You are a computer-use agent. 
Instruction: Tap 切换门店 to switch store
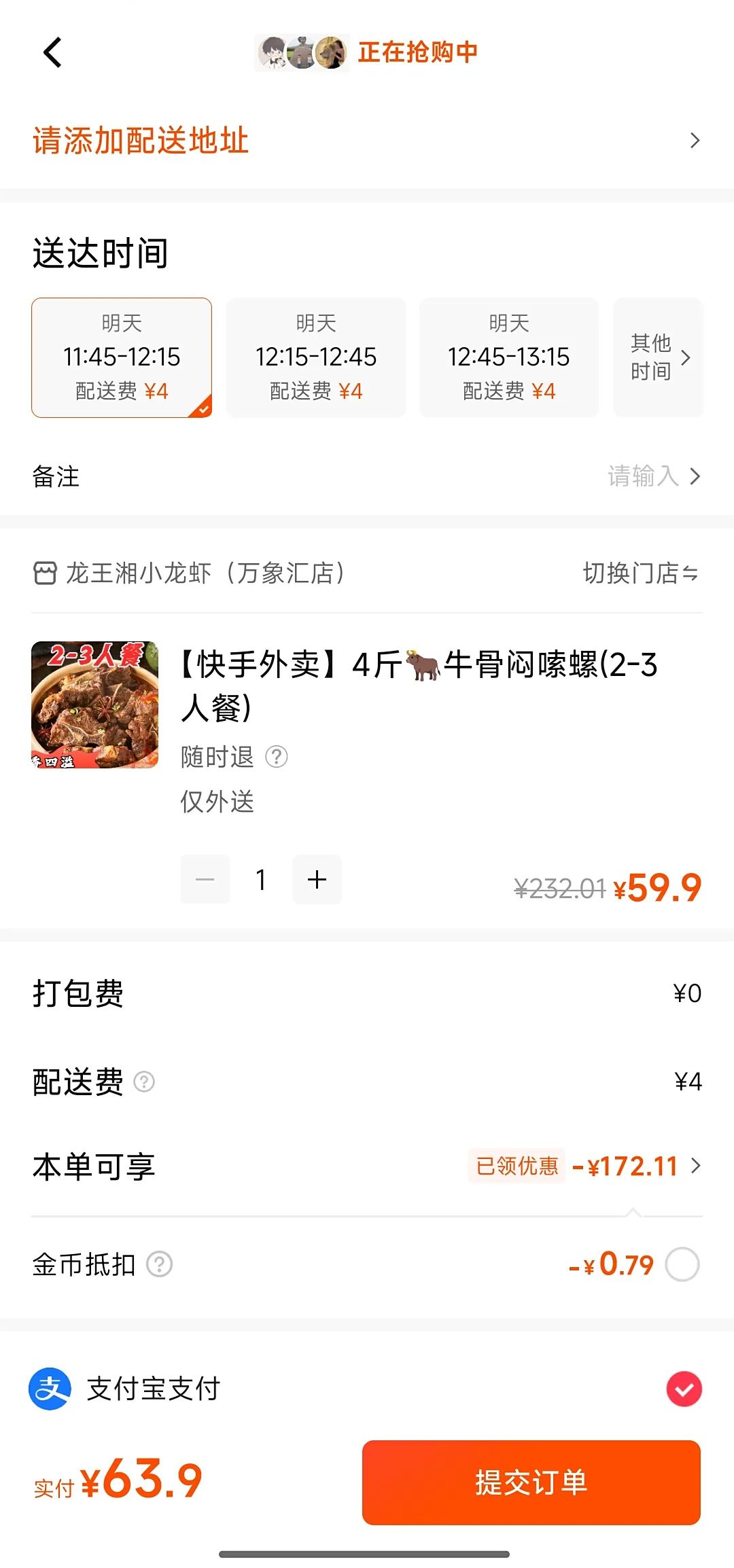[640, 573]
